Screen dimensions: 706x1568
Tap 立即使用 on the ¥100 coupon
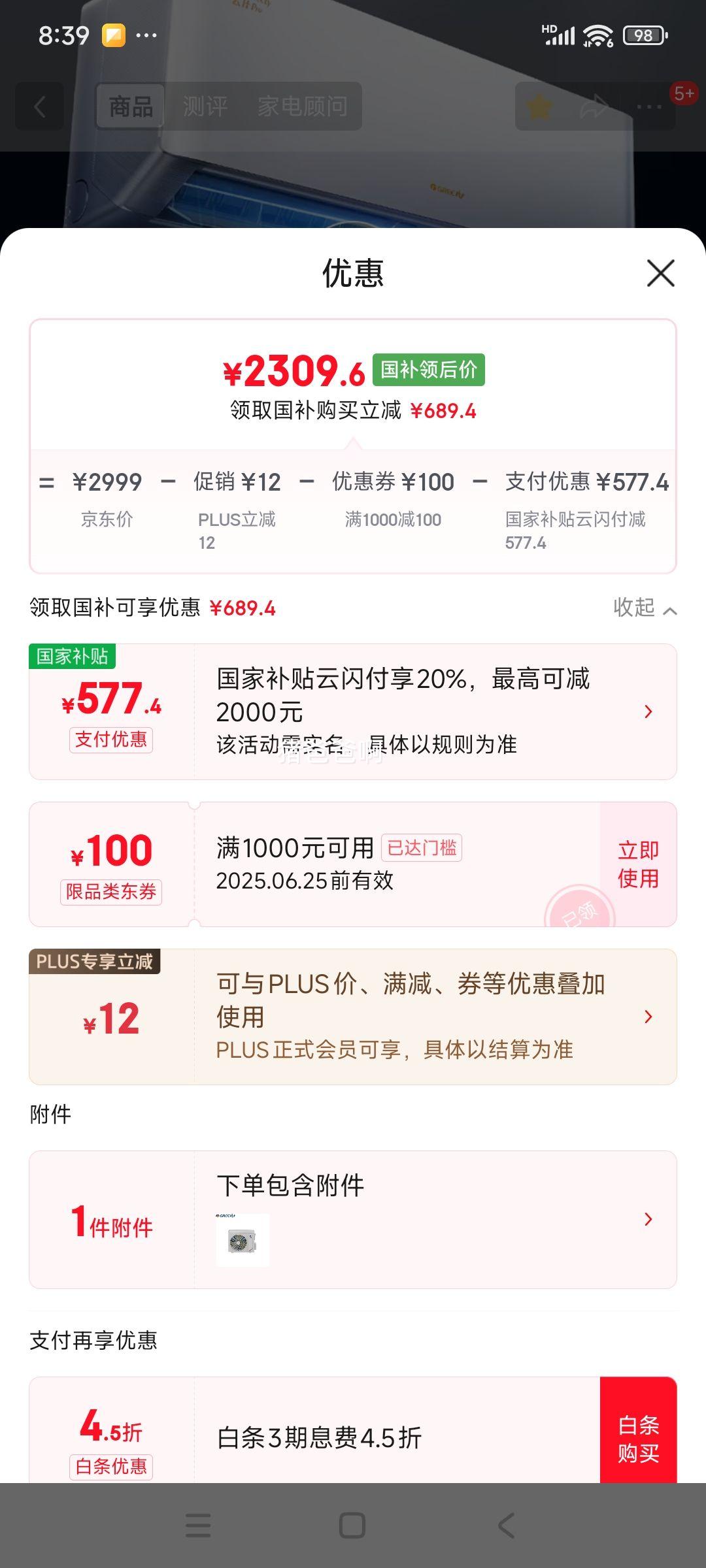click(x=638, y=864)
